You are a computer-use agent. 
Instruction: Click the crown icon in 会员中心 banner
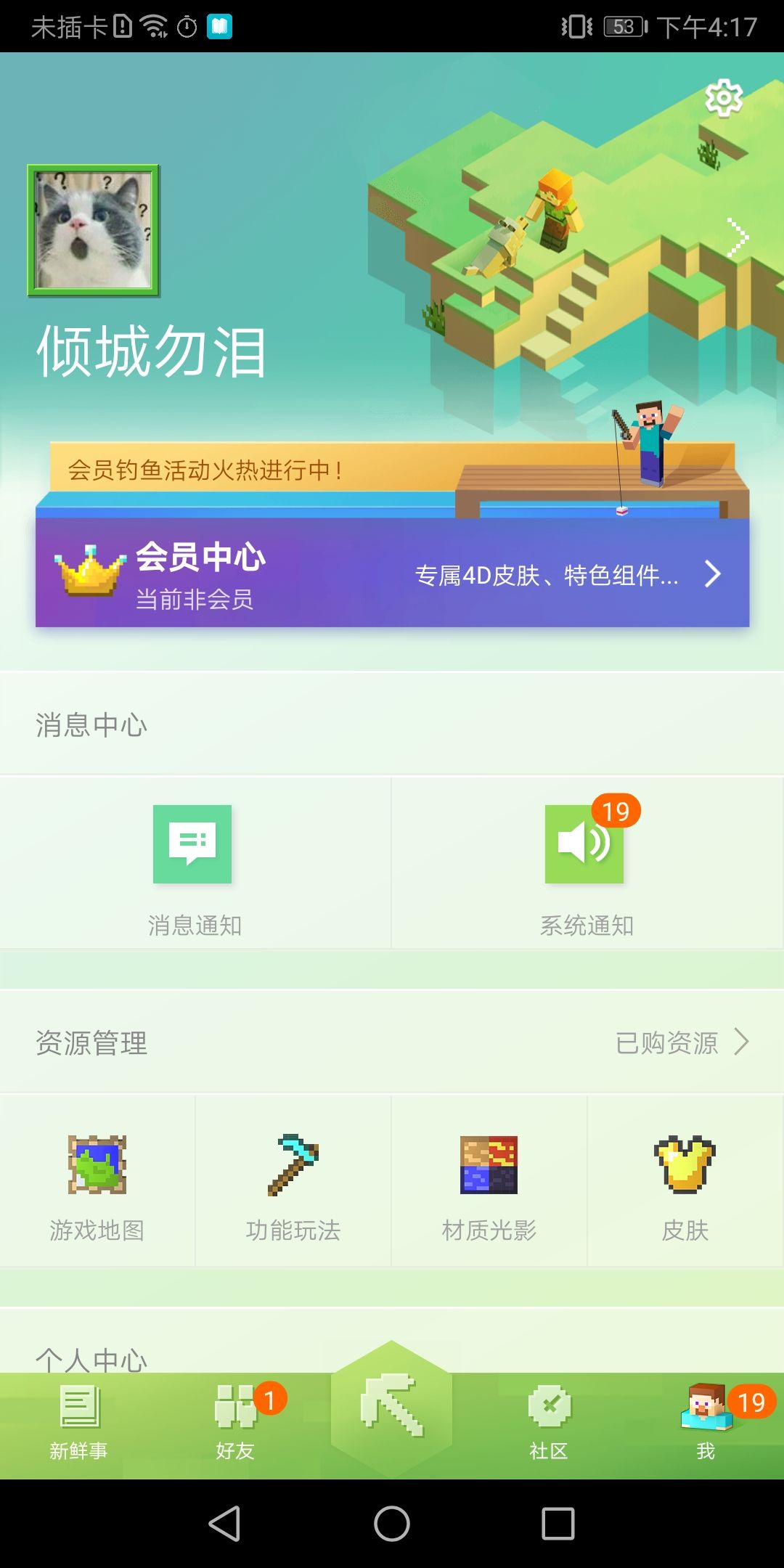[x=89, y=573]
